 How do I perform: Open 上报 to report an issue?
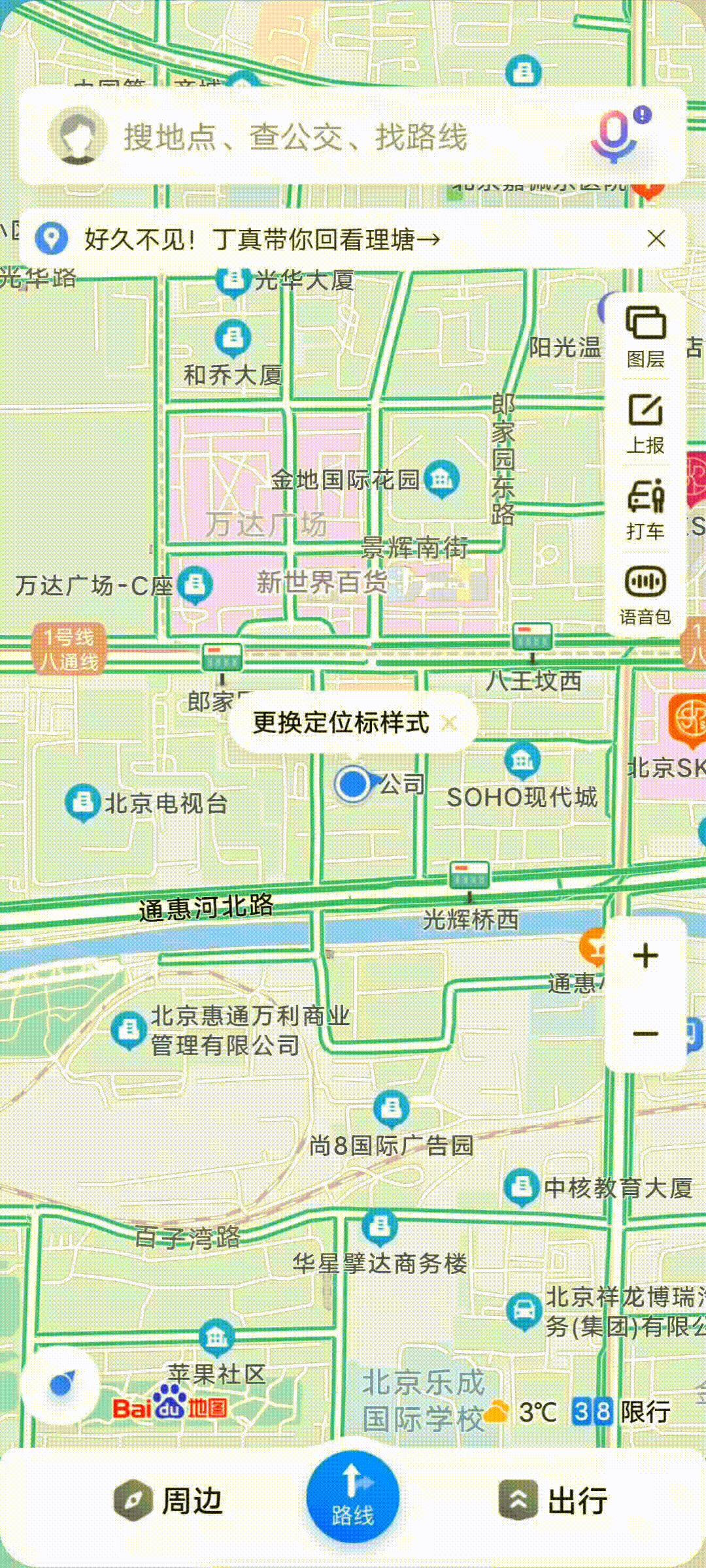pos(645,423)
